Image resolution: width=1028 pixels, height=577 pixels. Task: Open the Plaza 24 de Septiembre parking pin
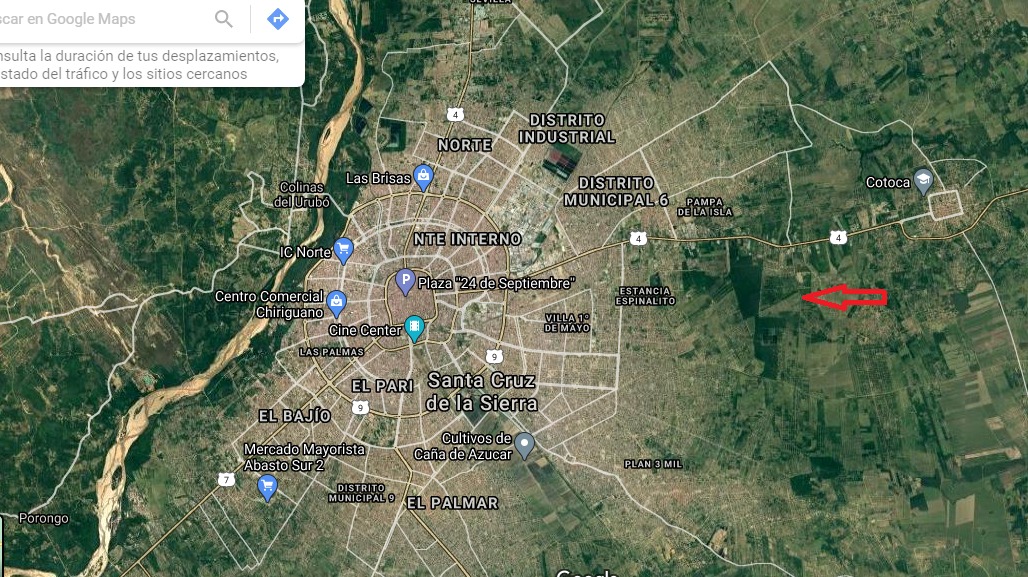(405, 281)
